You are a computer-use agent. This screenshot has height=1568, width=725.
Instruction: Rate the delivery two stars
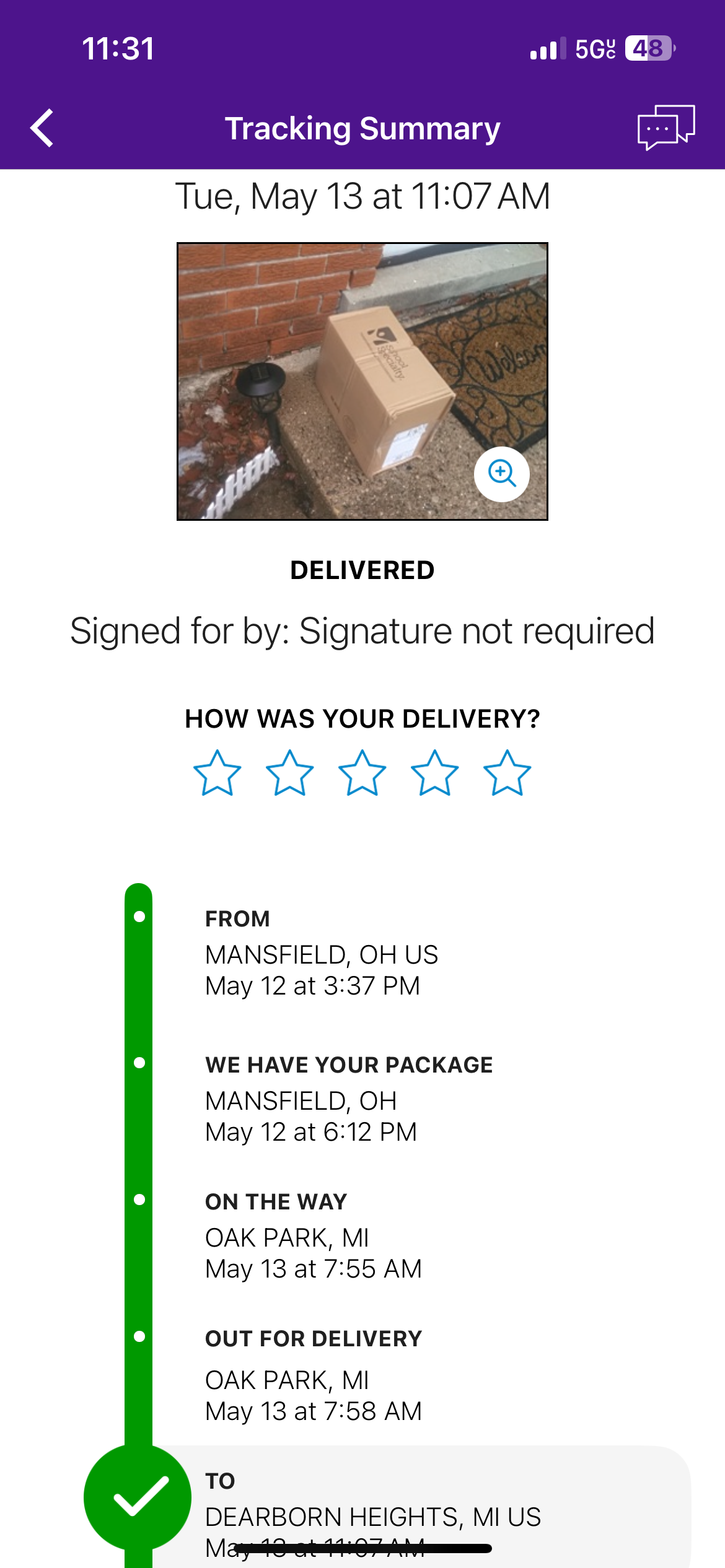click(290, 773)
